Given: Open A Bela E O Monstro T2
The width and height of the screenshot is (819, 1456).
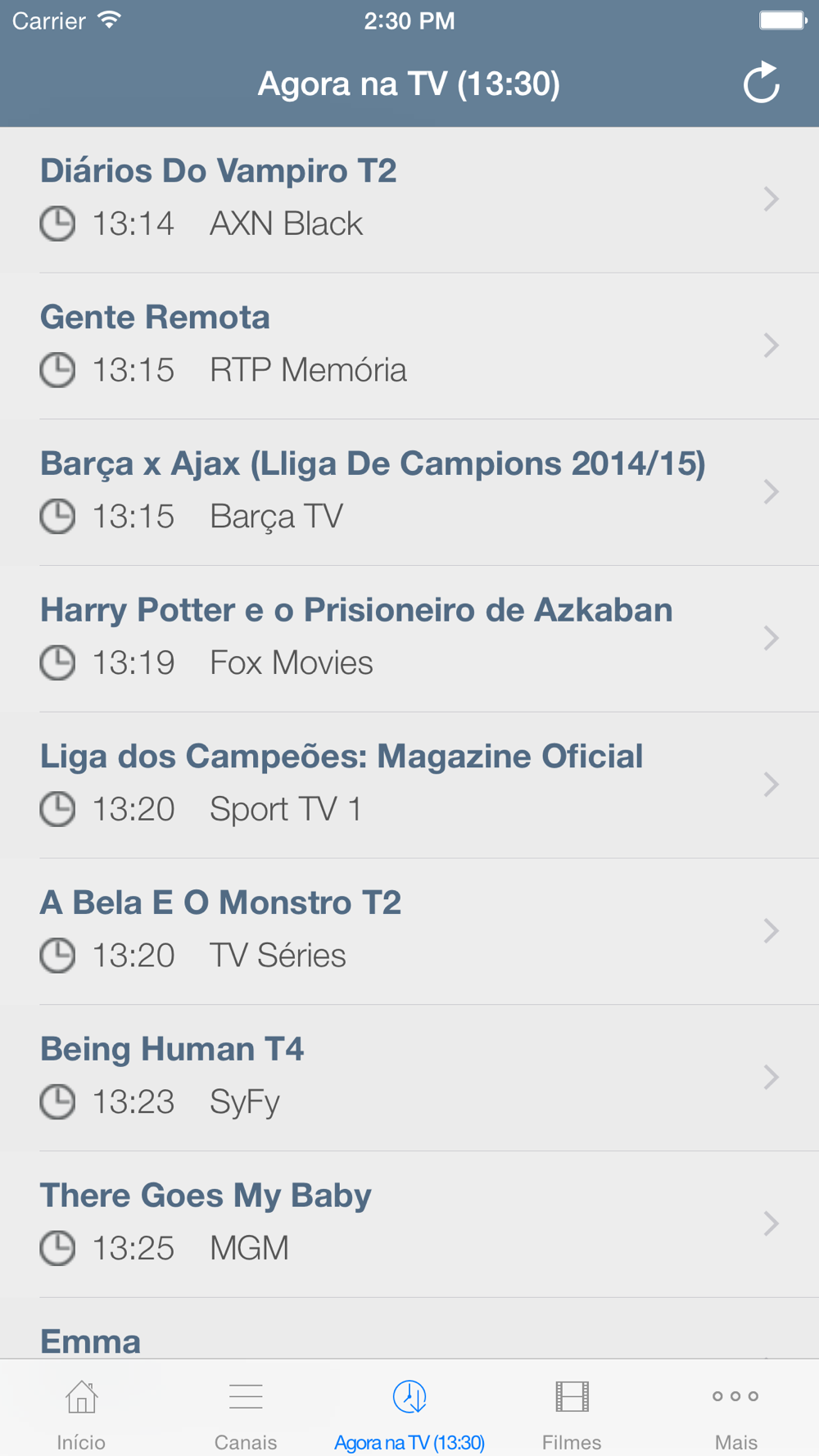Looking at the screenshot, I should [x=409, y=932].
